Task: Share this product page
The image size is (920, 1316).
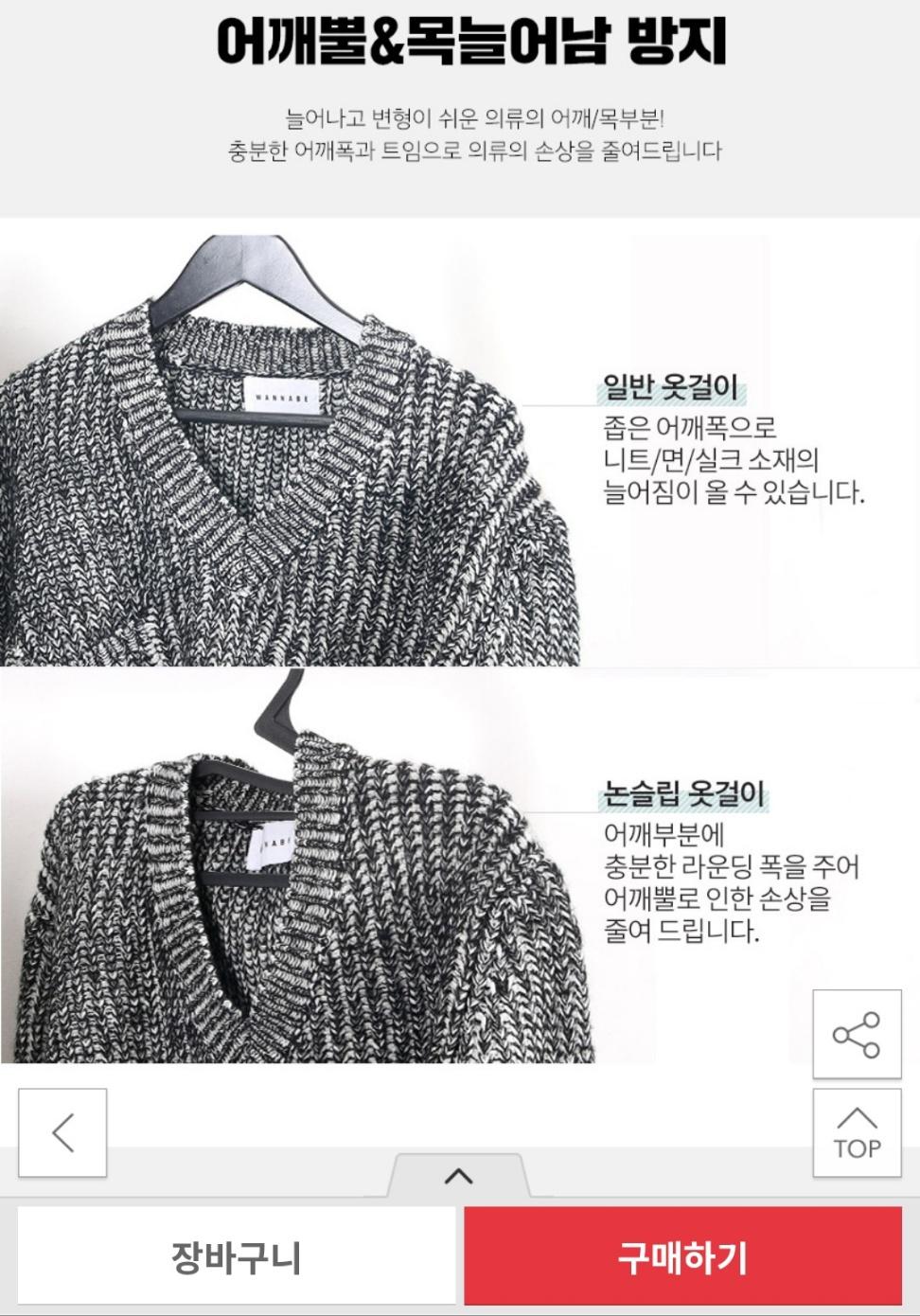Action: [857, 1034]
